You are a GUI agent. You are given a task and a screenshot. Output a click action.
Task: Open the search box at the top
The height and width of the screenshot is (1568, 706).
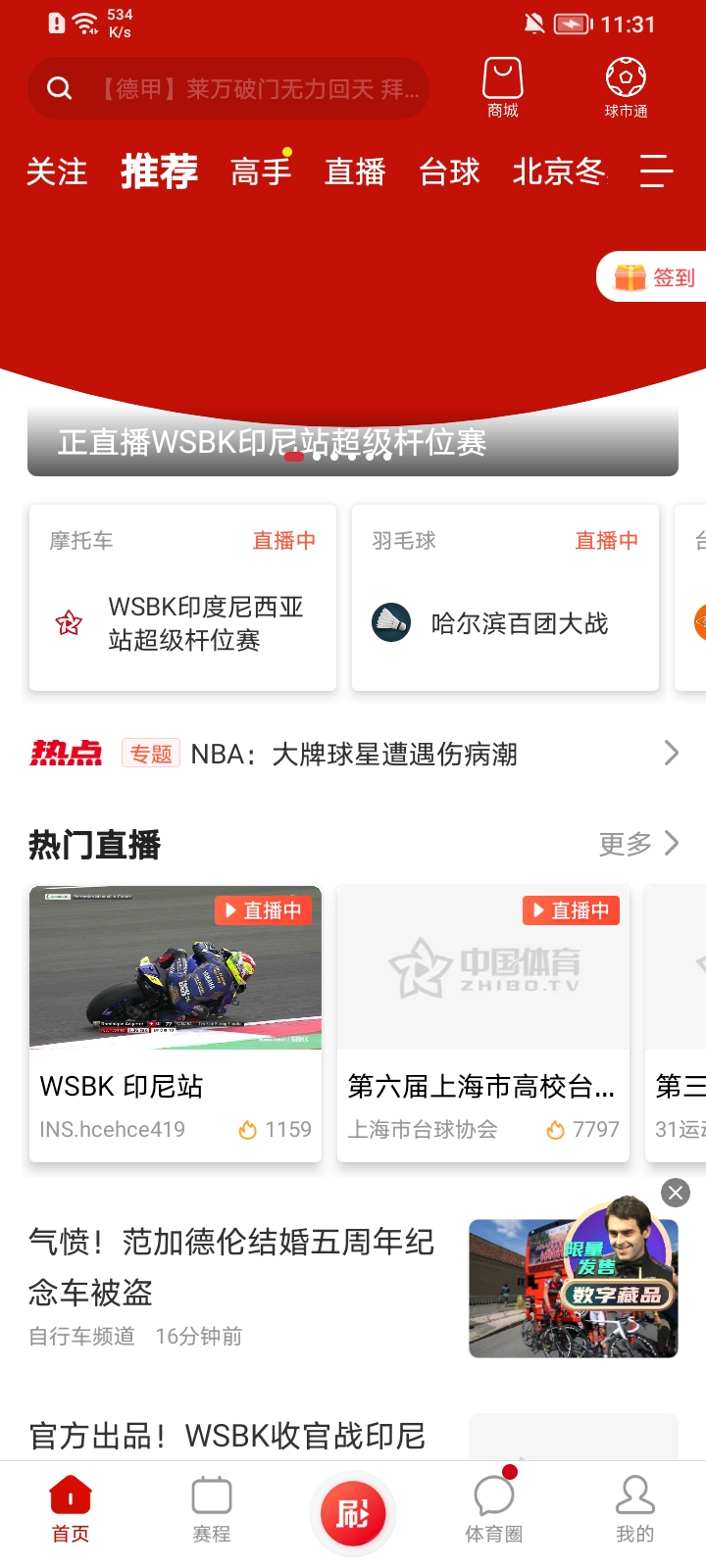(228, 88)
